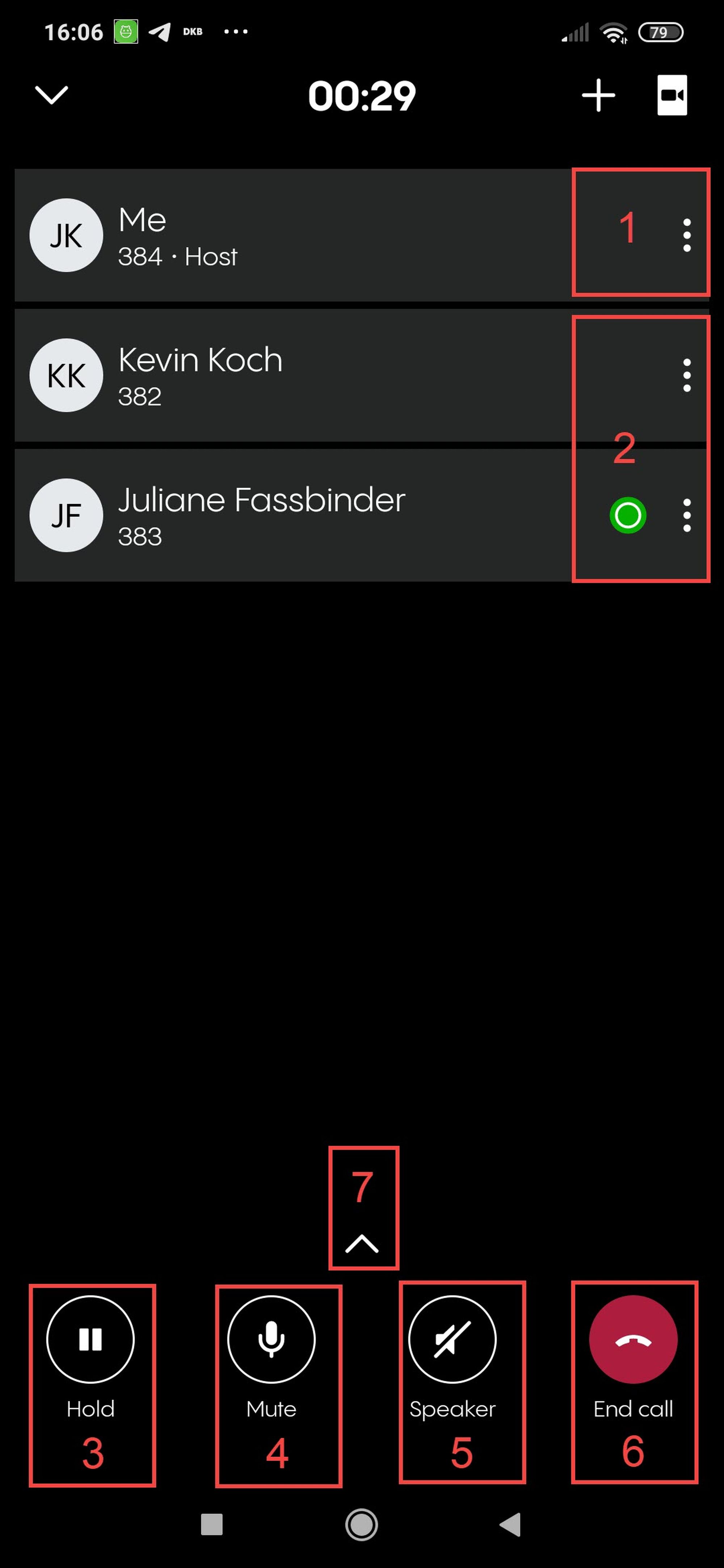
Task: Open options menu for Me (Host)
Action: (x=686, y=235)
